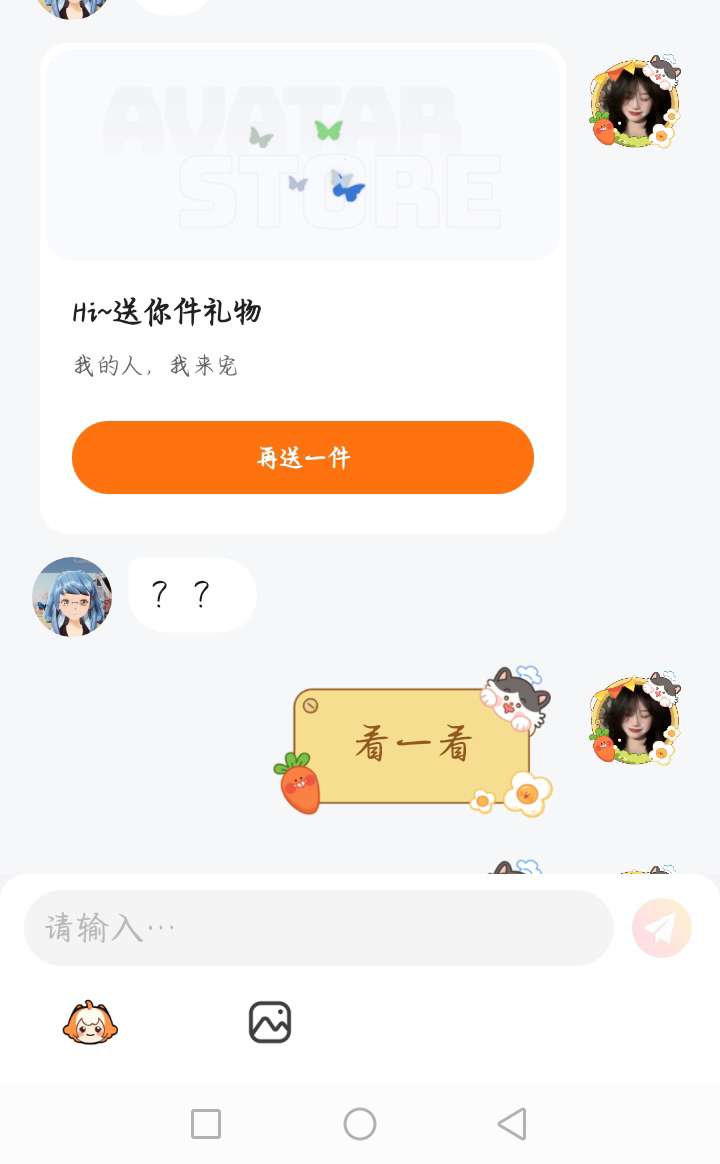Tap the orange 再送一件 button

(302, 458)
